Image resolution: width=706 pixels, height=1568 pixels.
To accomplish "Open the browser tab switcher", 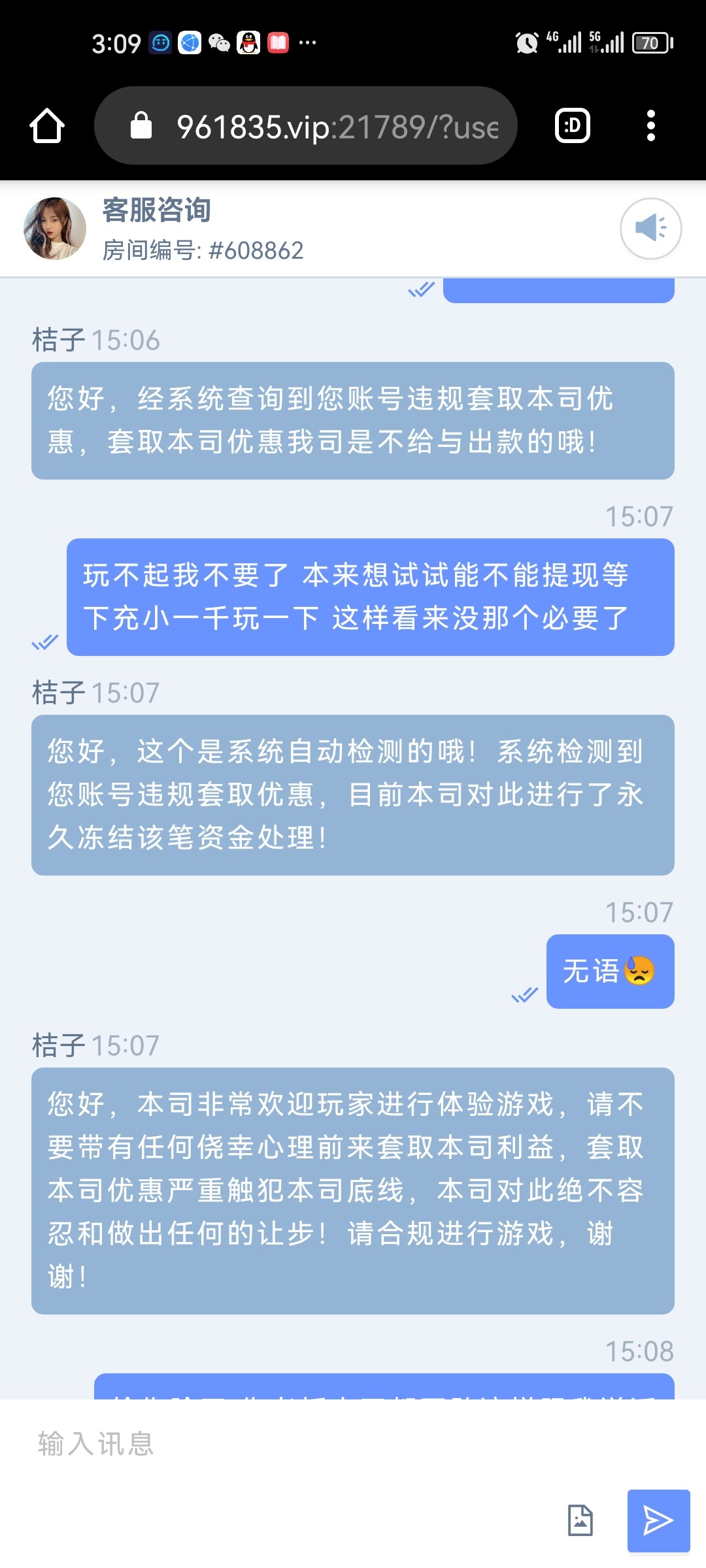I will 573,125.
